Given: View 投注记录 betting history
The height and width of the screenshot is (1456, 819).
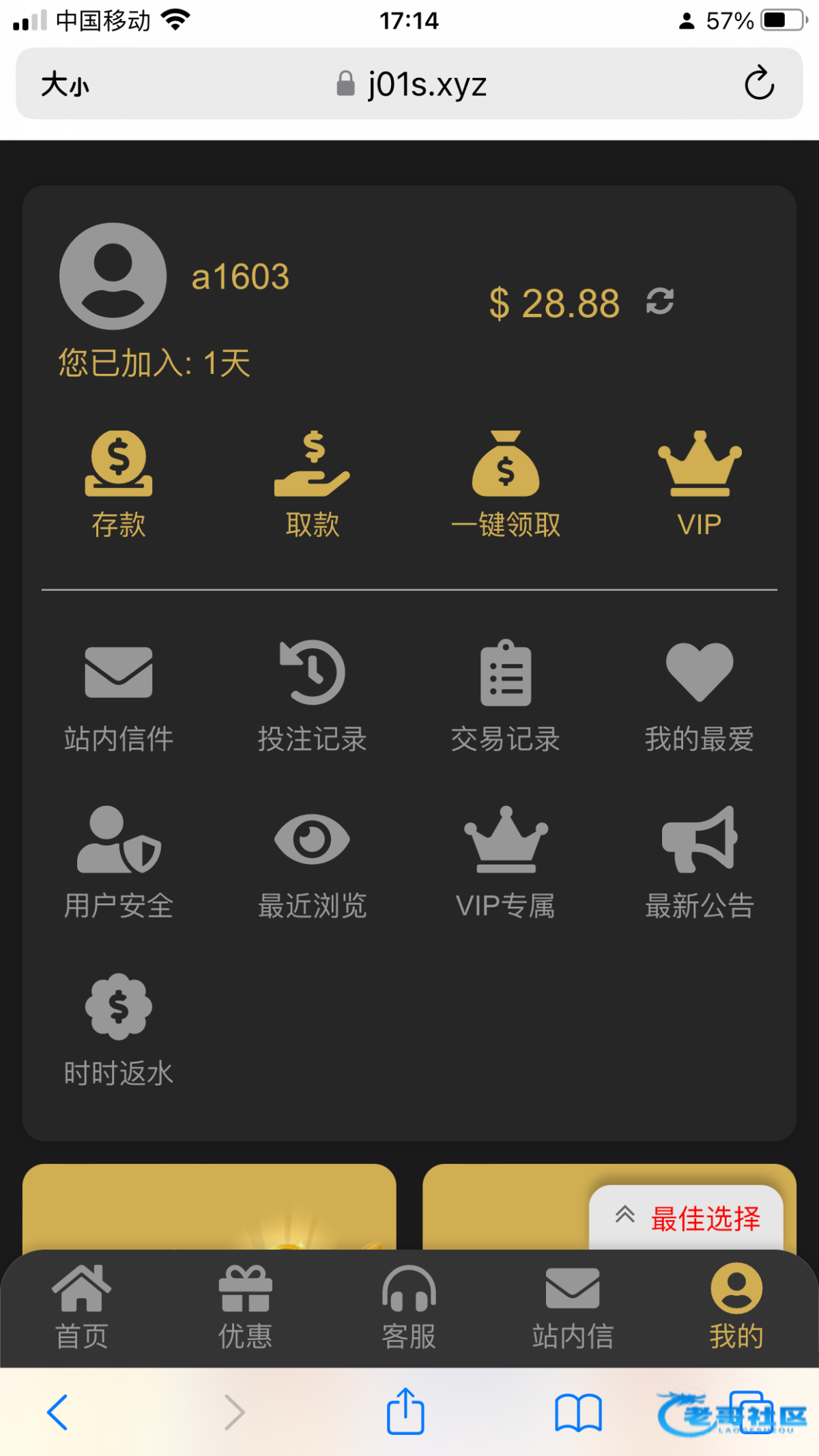Looking at the screenshot, I should [x=312, y=696].
